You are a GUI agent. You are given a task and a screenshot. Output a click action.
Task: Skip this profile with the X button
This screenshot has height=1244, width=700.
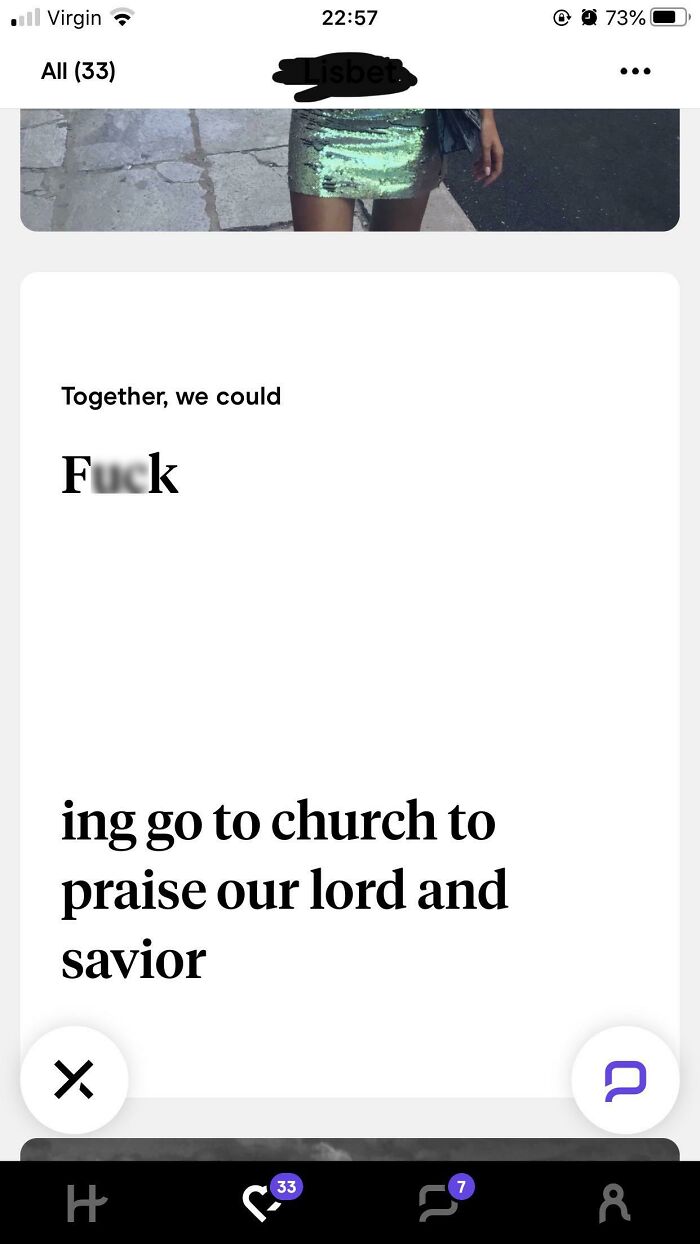point(74,1080)
